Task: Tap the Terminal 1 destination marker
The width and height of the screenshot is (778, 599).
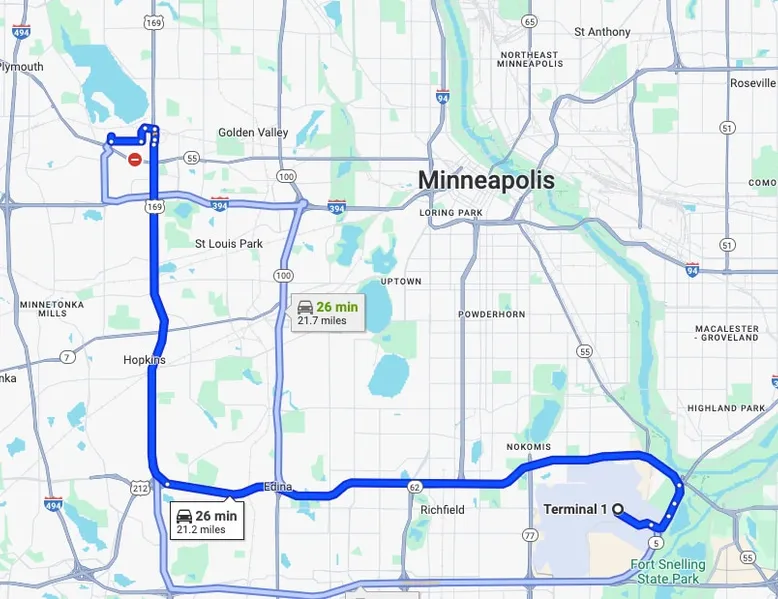Action: tap(618, 509)
